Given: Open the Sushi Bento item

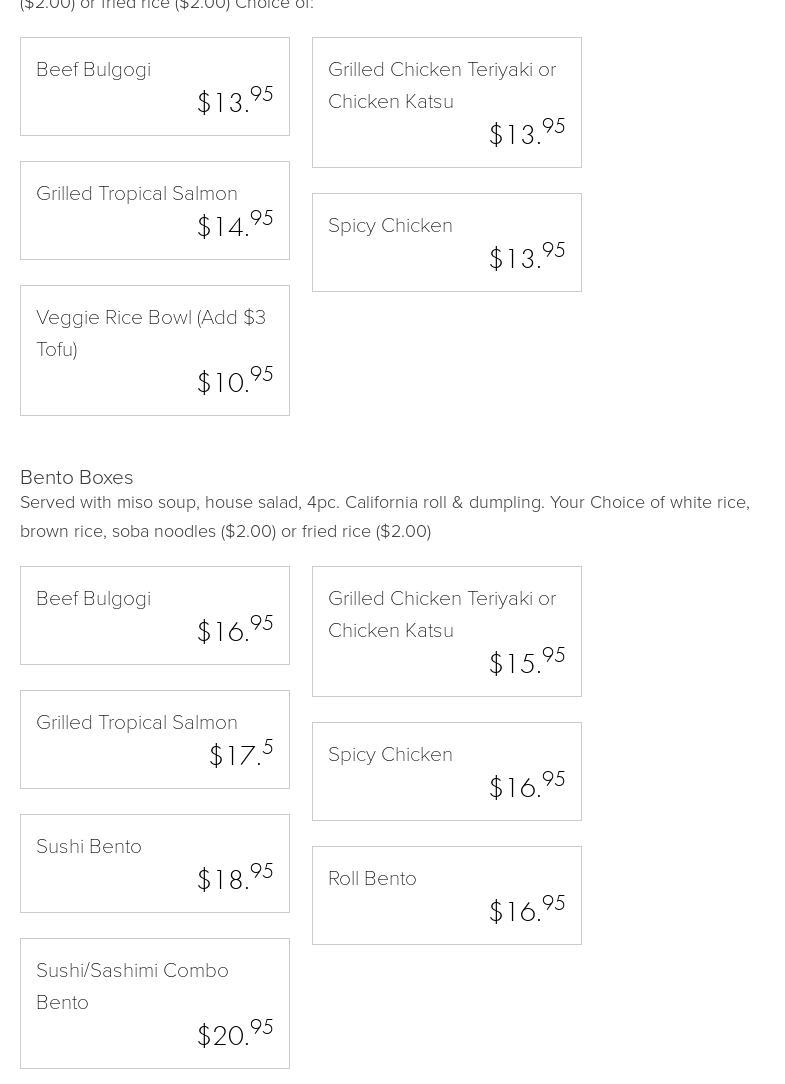Looking at the screenshot, I should (x=154, y=863).
